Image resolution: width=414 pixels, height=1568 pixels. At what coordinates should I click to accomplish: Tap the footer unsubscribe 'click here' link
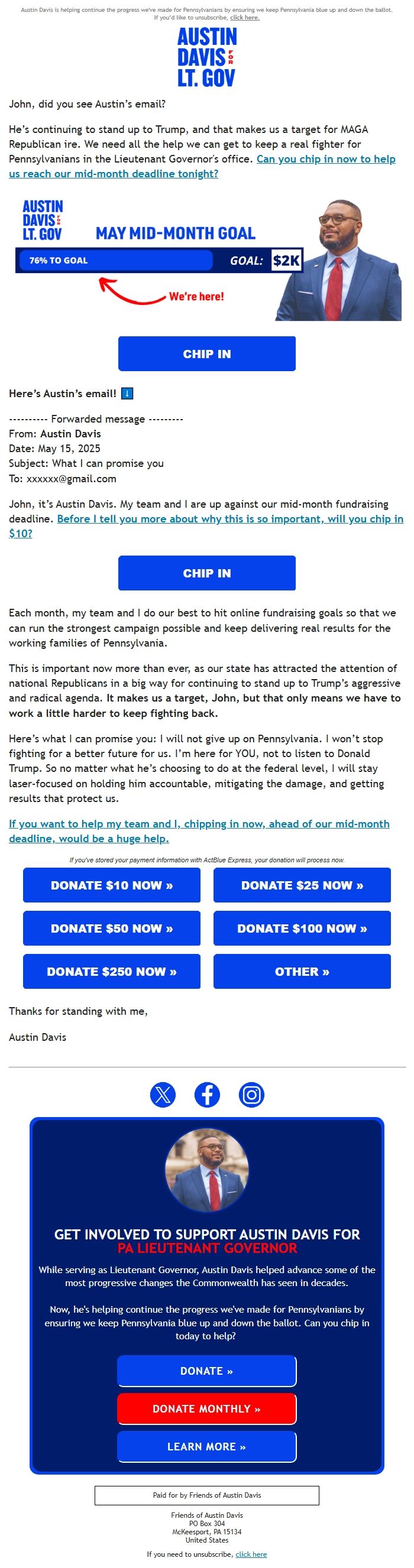coord(251,1554)
